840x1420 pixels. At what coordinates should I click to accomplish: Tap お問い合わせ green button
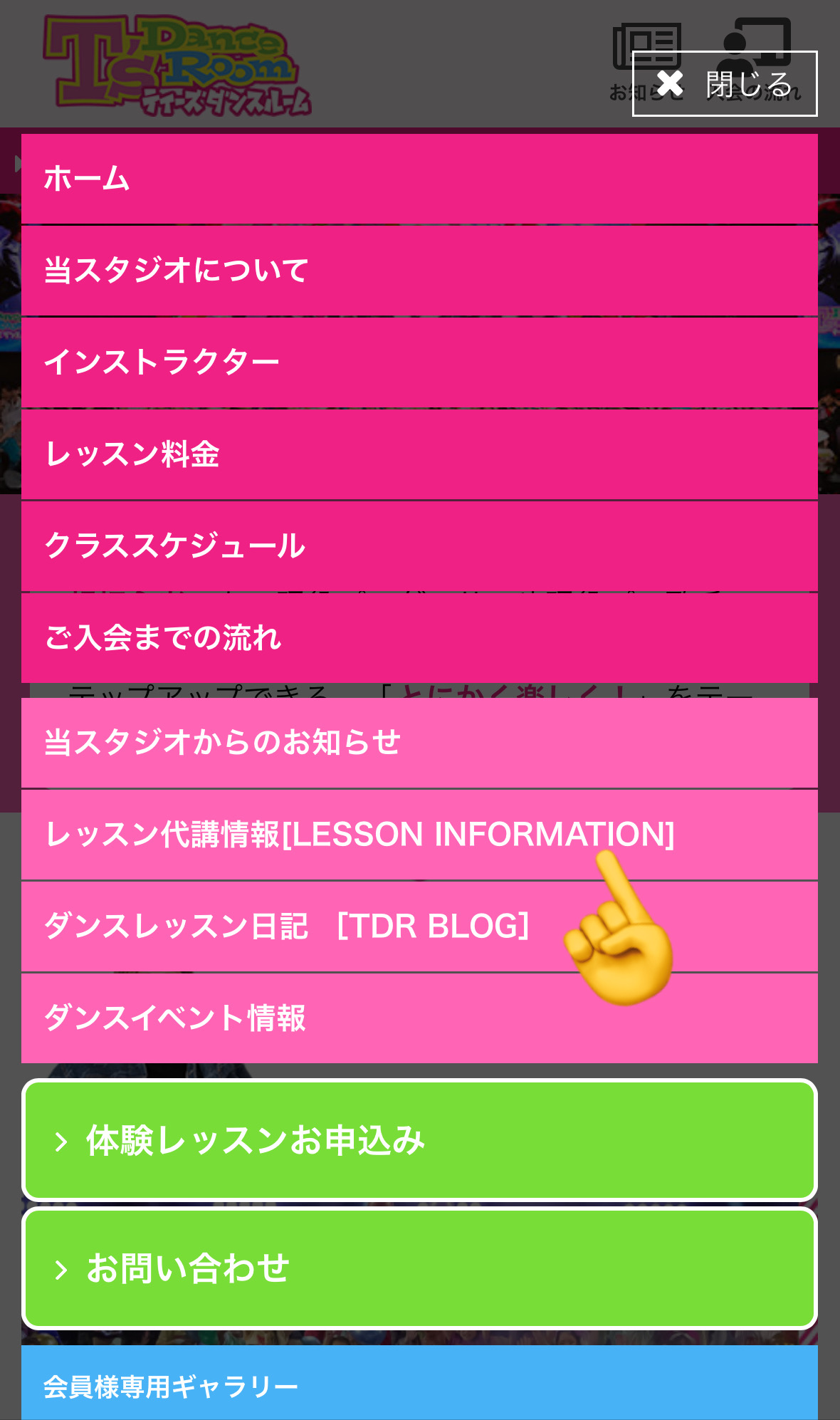click(x=419, y=1268)
